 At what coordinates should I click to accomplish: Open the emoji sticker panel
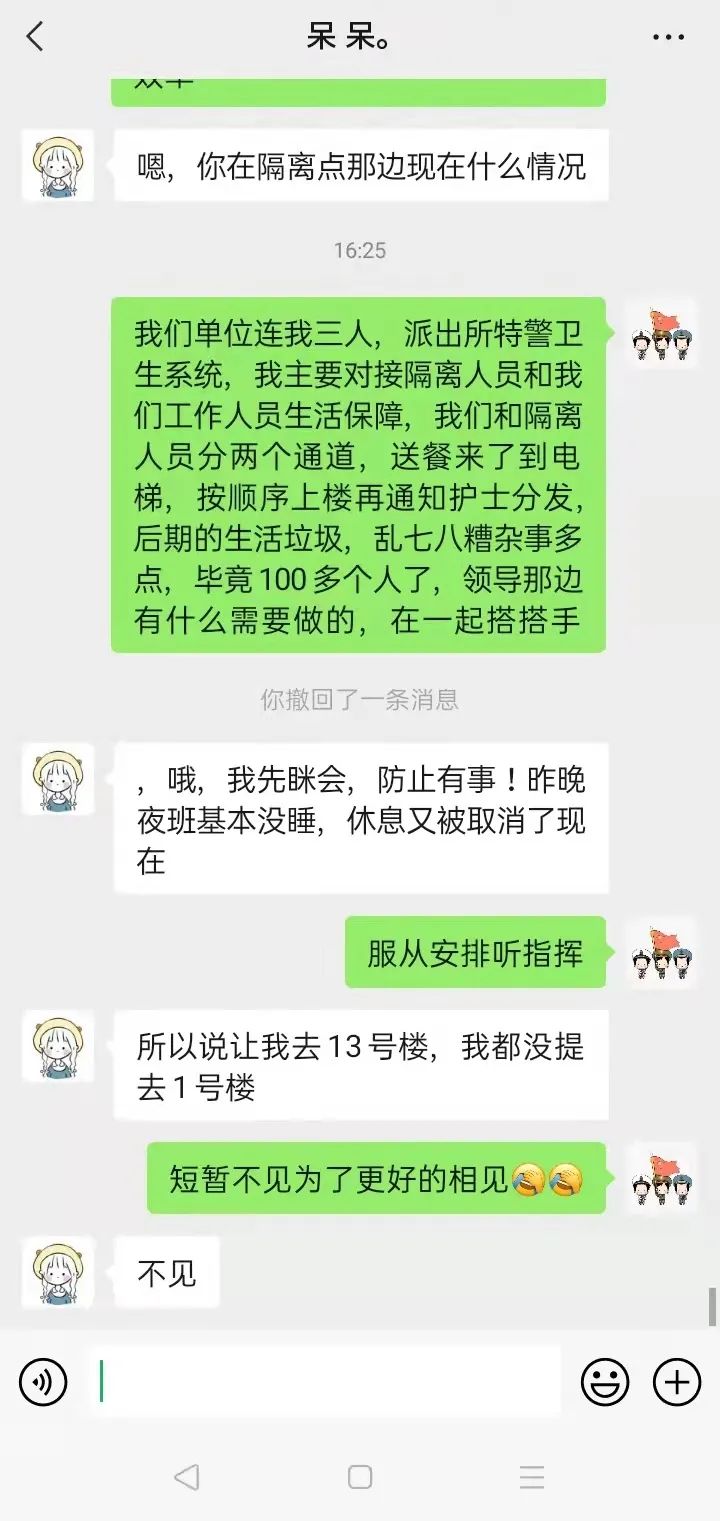(x=605, y=1382)
